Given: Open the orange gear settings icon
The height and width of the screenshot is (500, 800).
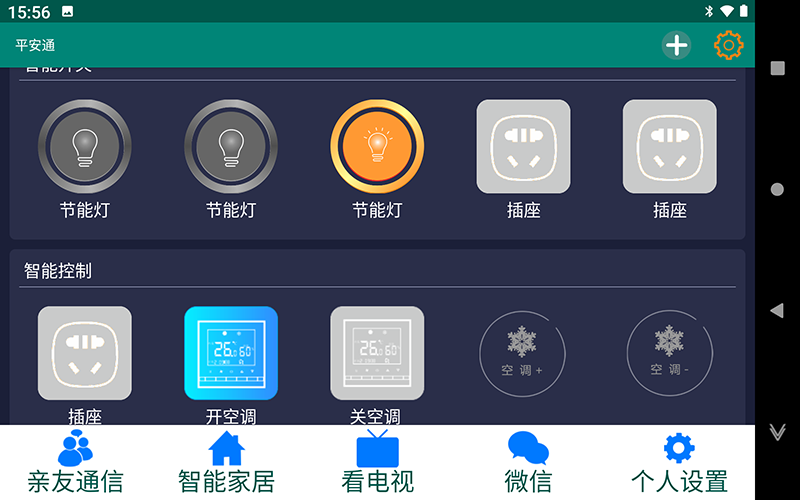Looking at the screenshot, I should (728, 45).
